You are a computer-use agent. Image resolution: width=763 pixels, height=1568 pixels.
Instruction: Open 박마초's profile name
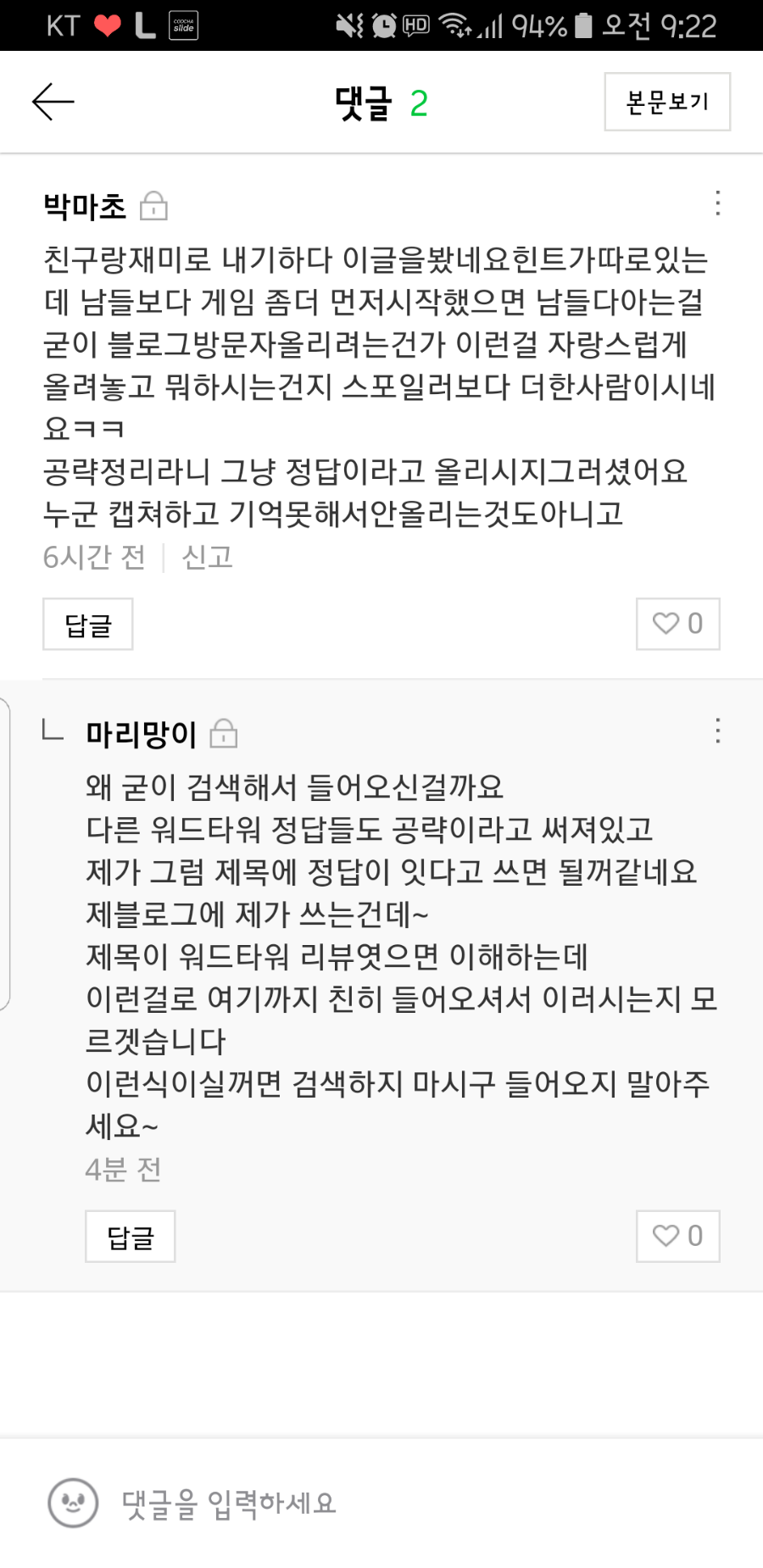coord(85,207)
